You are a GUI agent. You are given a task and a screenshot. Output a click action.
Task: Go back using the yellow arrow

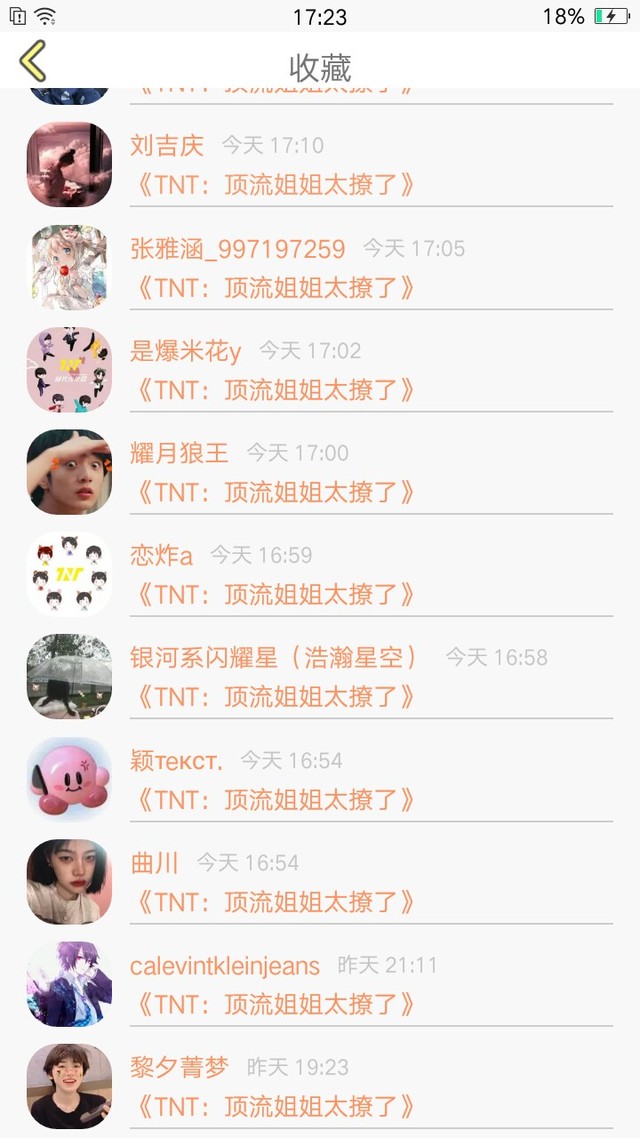click(x=33, y=61)
